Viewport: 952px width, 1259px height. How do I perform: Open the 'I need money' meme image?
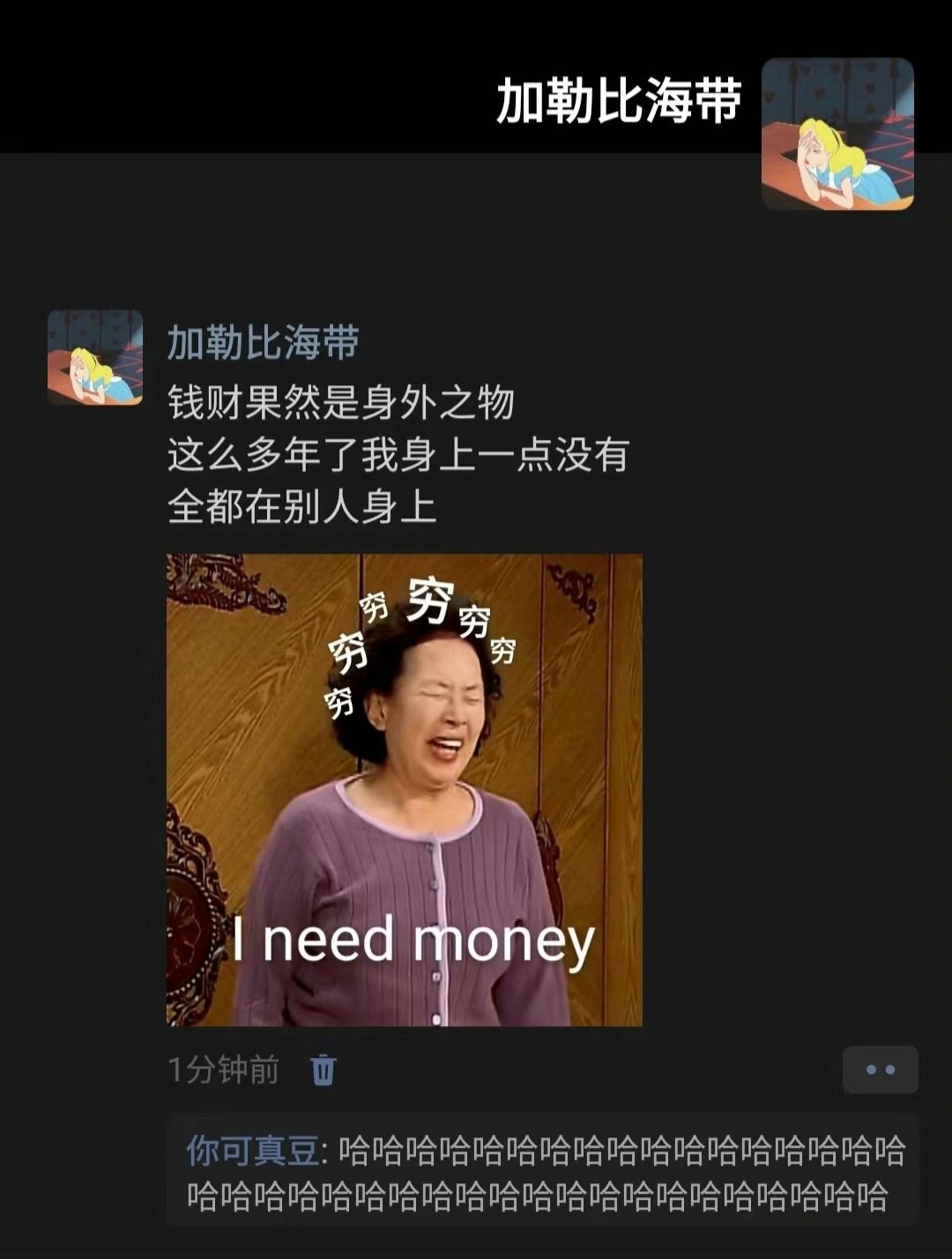[405, 789]
